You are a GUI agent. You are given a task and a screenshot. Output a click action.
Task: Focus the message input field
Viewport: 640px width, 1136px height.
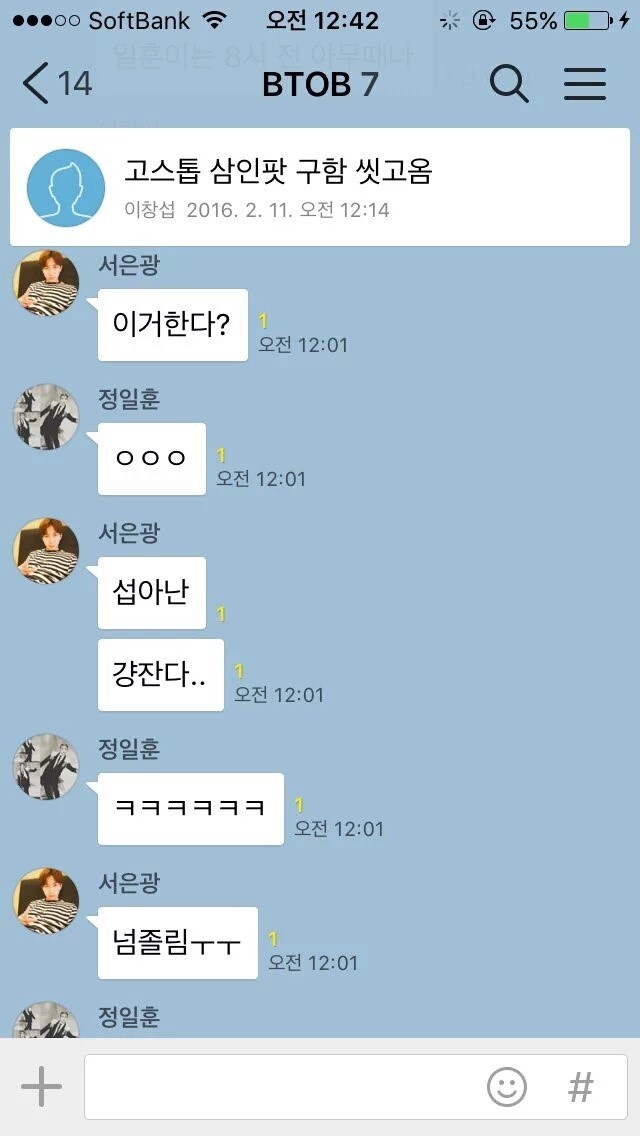pyautogui.click(x=280, y=1086)
